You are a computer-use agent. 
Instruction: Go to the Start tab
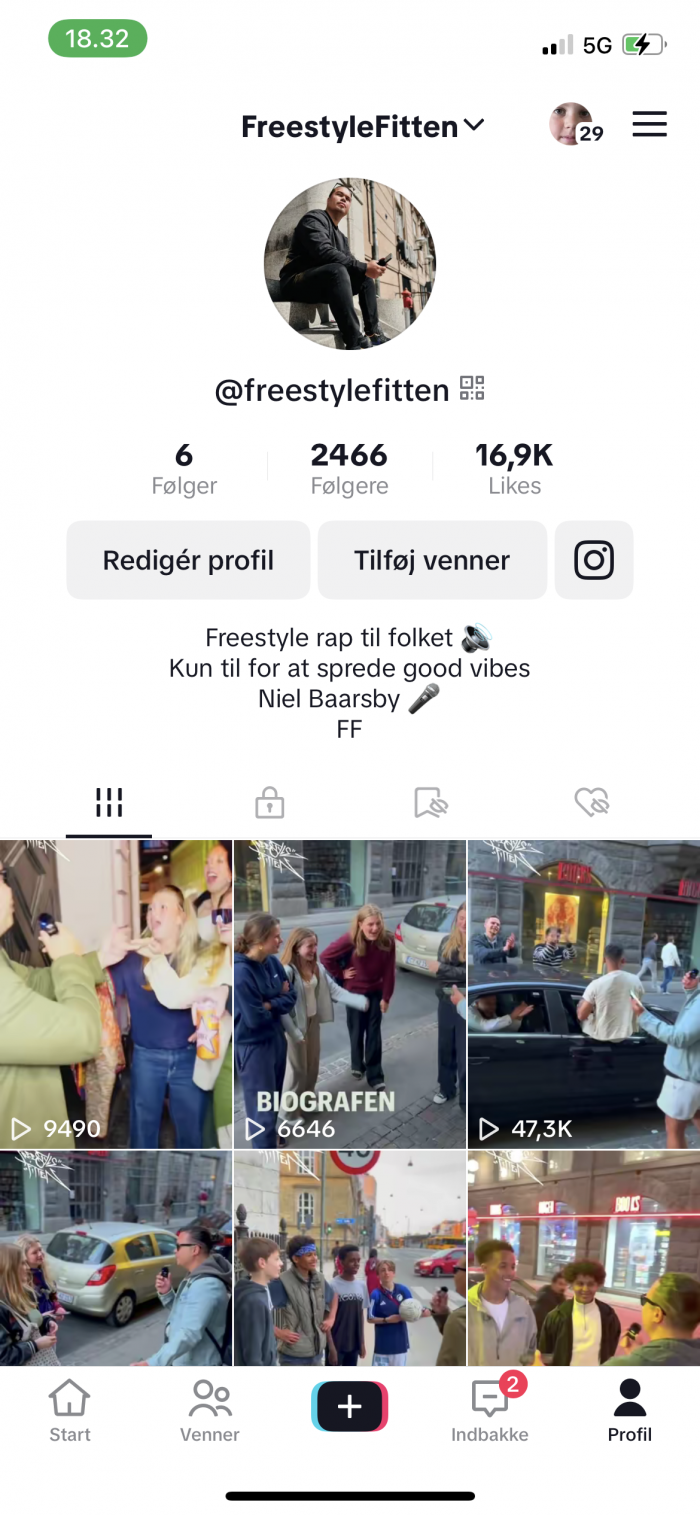click(x=70, y=1411)
